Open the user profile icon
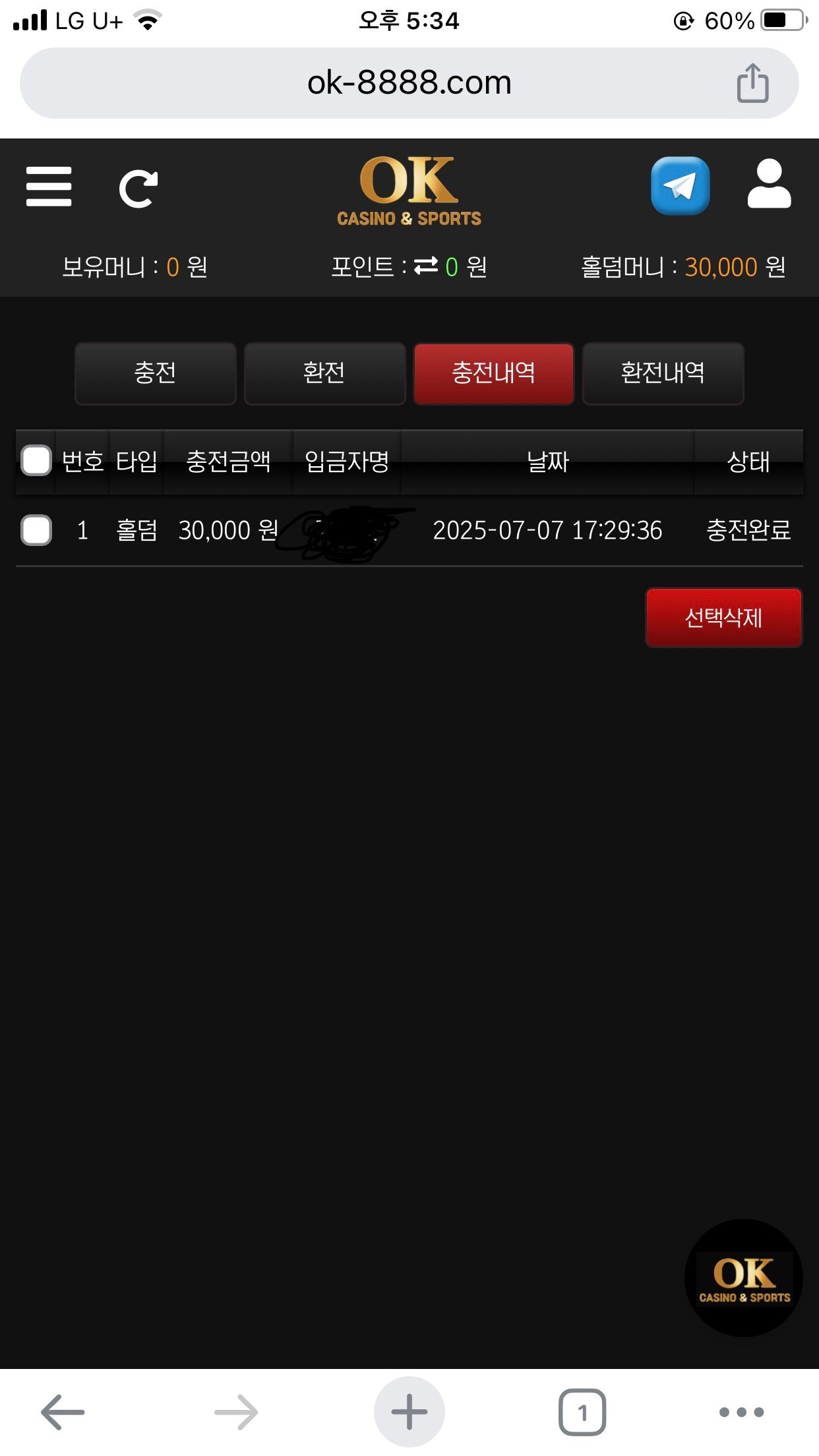The height and width of the screenshot is (1456, 819). coord(769,184)
